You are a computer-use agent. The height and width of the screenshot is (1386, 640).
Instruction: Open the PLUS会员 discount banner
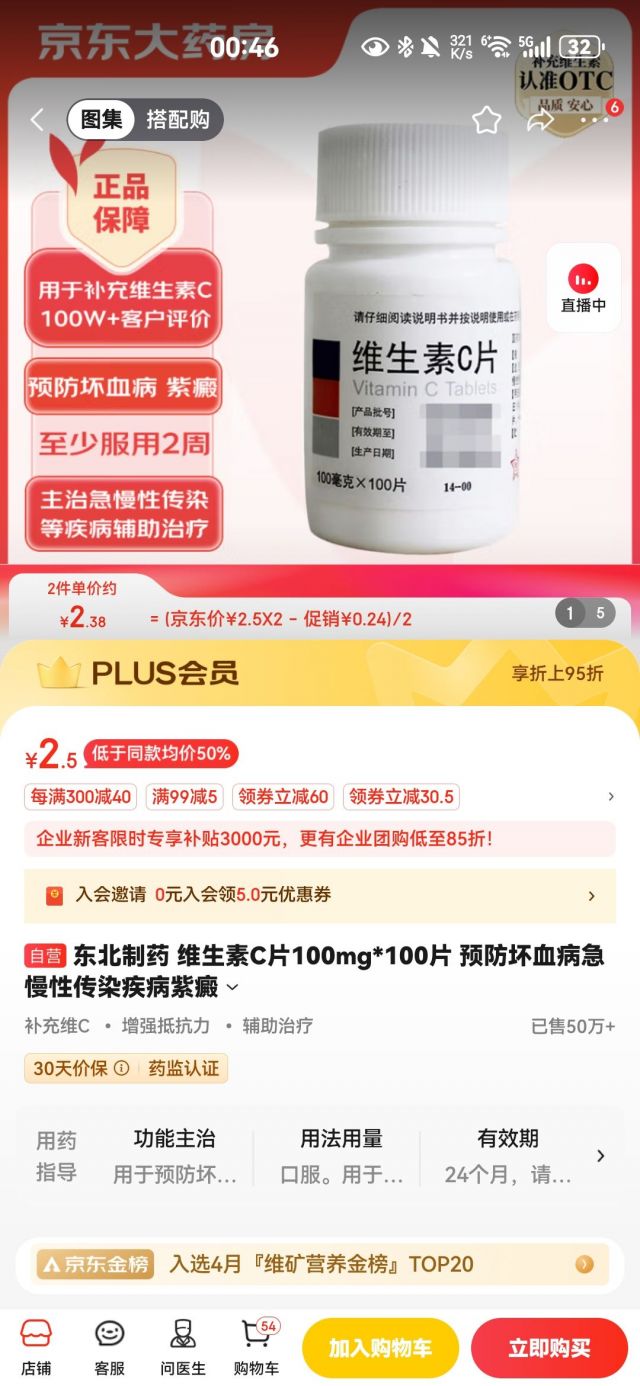pyautogui.click(x=320, y=673)
